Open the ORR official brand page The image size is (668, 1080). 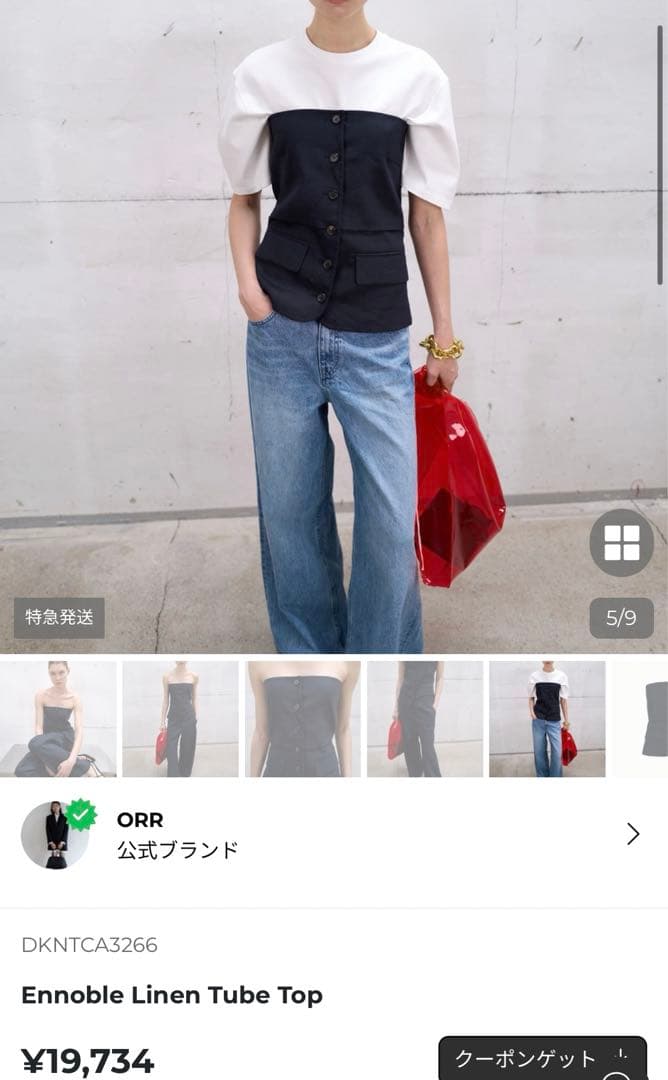tap(333, 835)
